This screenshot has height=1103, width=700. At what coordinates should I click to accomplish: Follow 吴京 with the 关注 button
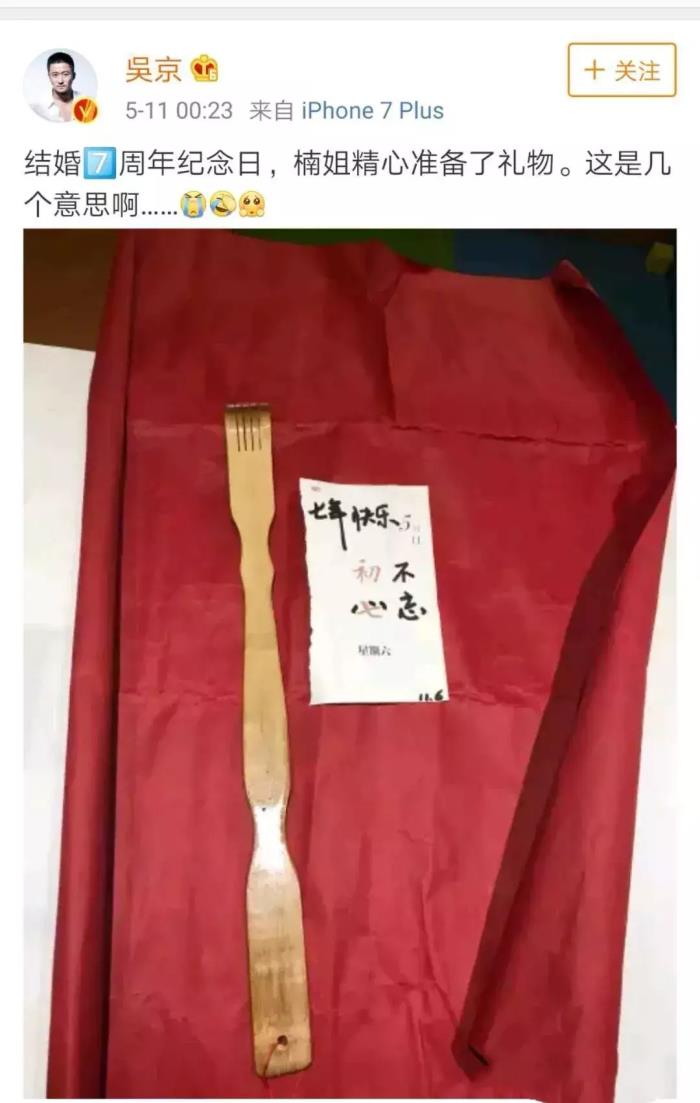coord(621,70)
